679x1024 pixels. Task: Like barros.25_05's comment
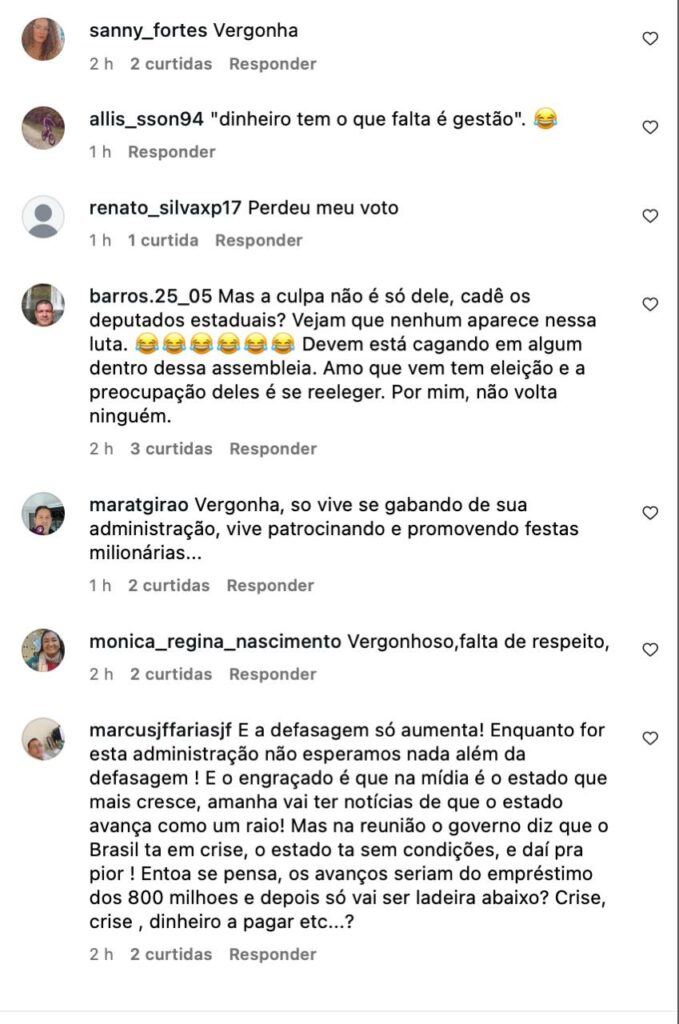650,303
